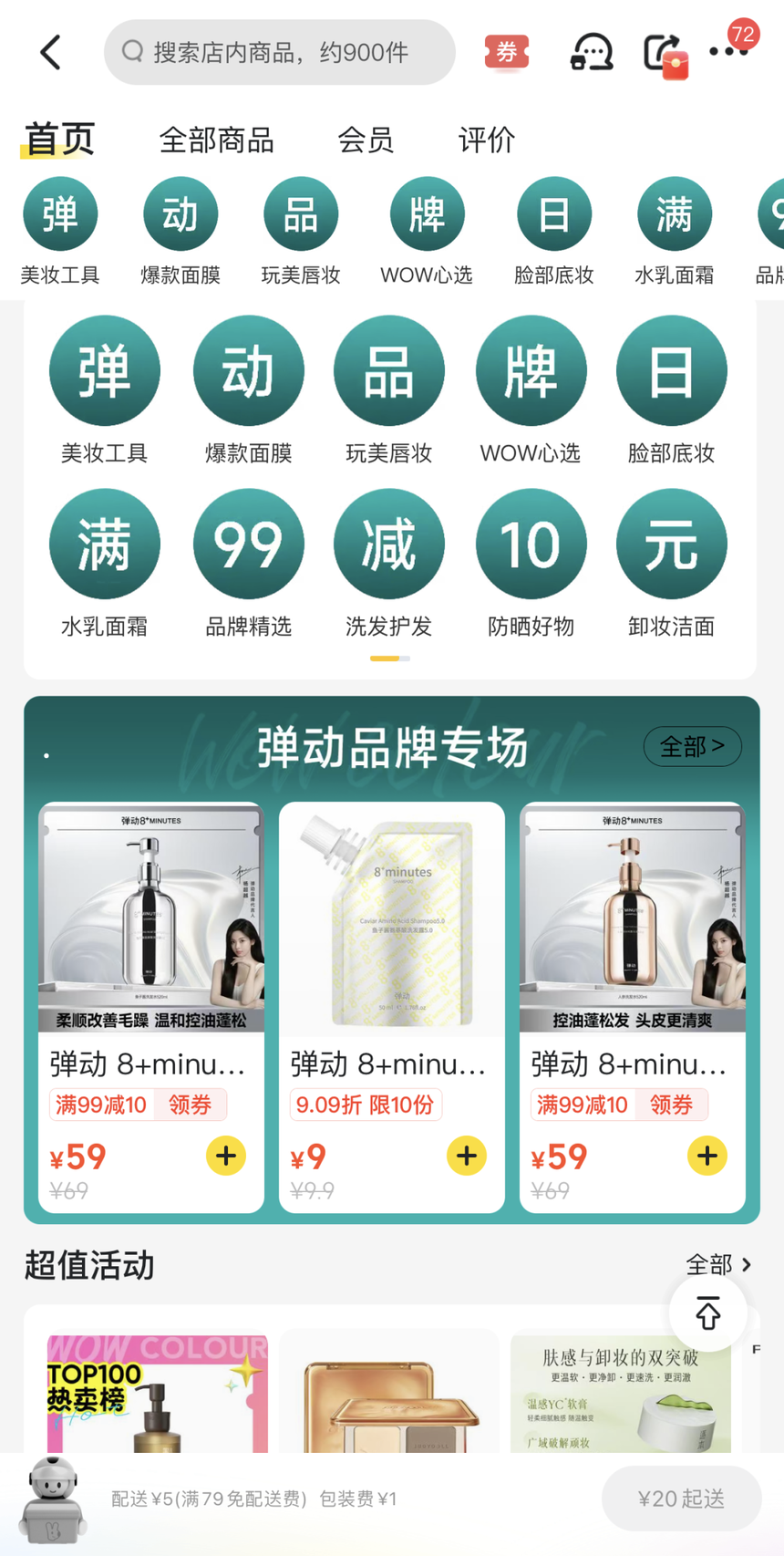View all items in 弹动品牌专场
Viewport: 784px width, 1556px height.
click(x=692, y=746)
